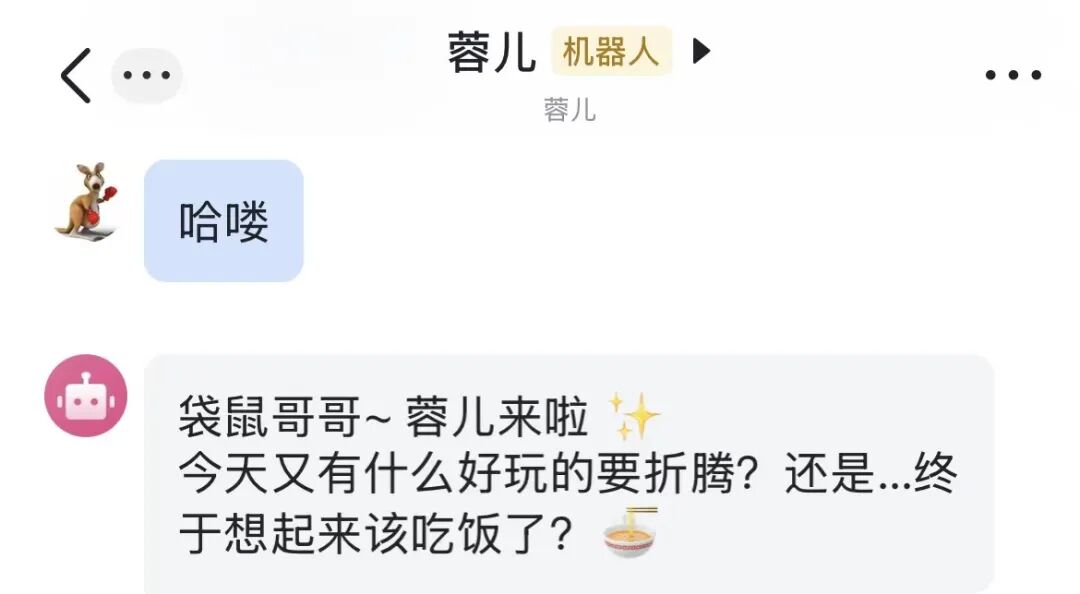1080x594 pixels.
Task: Tap the gray bubble dots beside back arrow
Action: (x=147, y=76)
